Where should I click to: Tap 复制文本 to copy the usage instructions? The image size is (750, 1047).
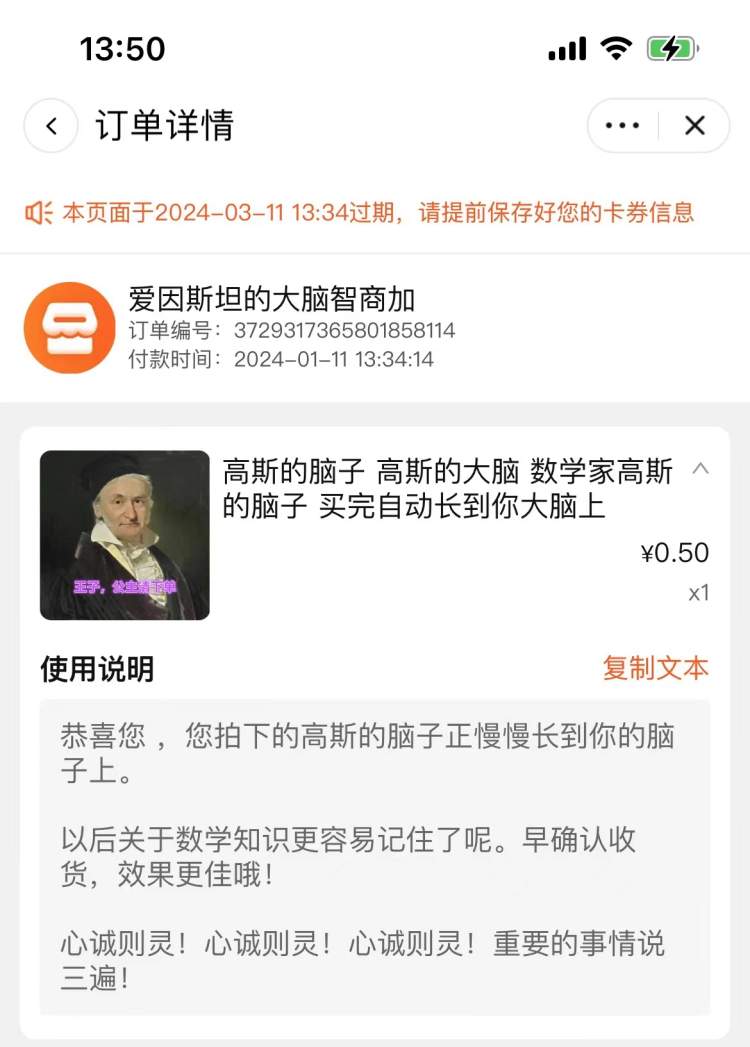point(655,668)
